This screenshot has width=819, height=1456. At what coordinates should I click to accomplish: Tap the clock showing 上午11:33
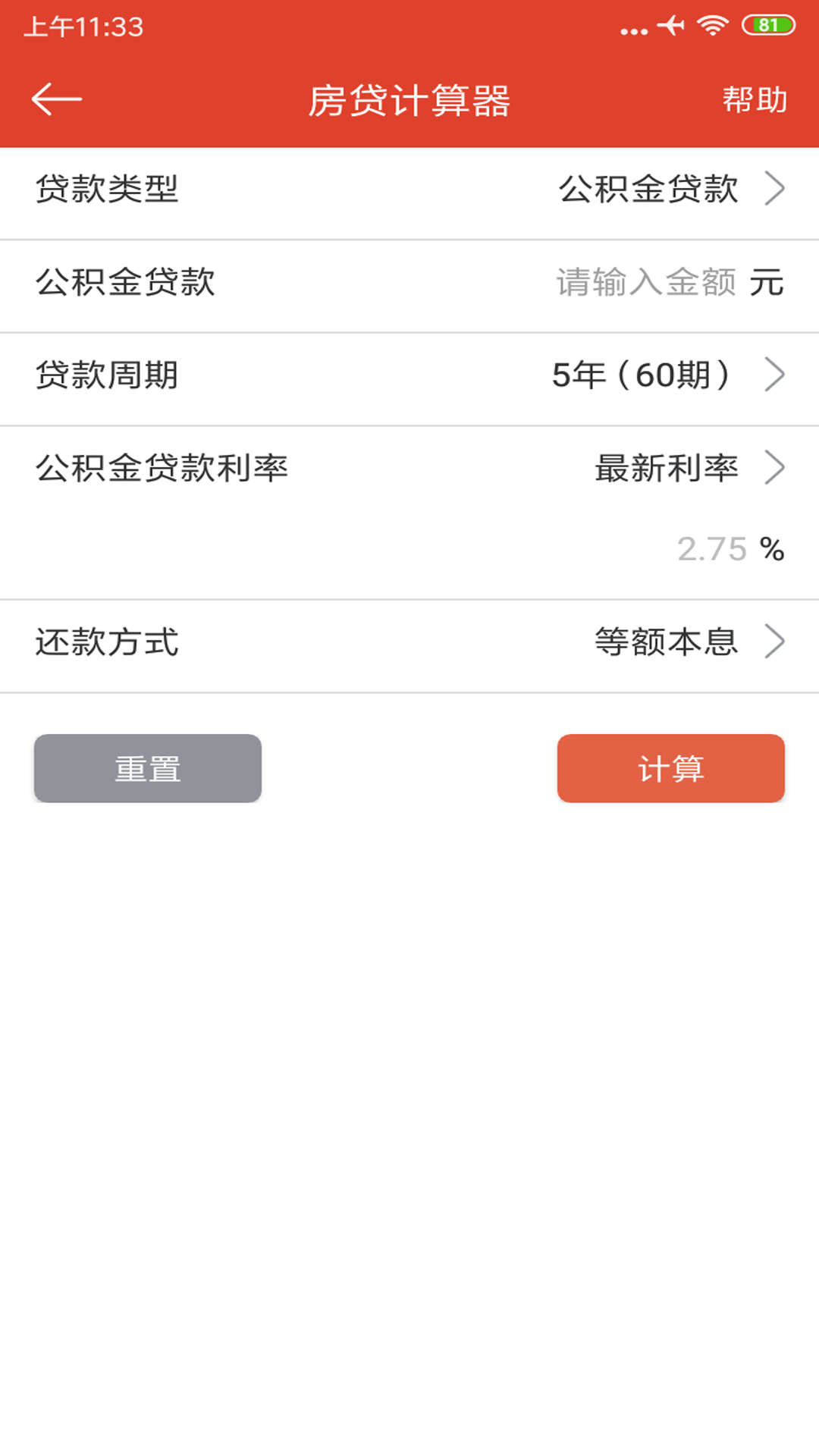coord(83,27)
